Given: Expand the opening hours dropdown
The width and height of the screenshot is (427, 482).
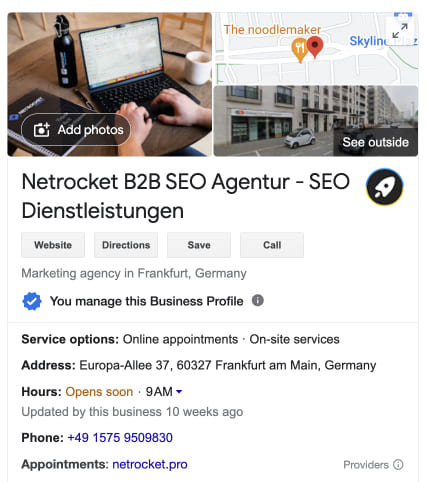Looking at the screenshot, I should 179,392.
